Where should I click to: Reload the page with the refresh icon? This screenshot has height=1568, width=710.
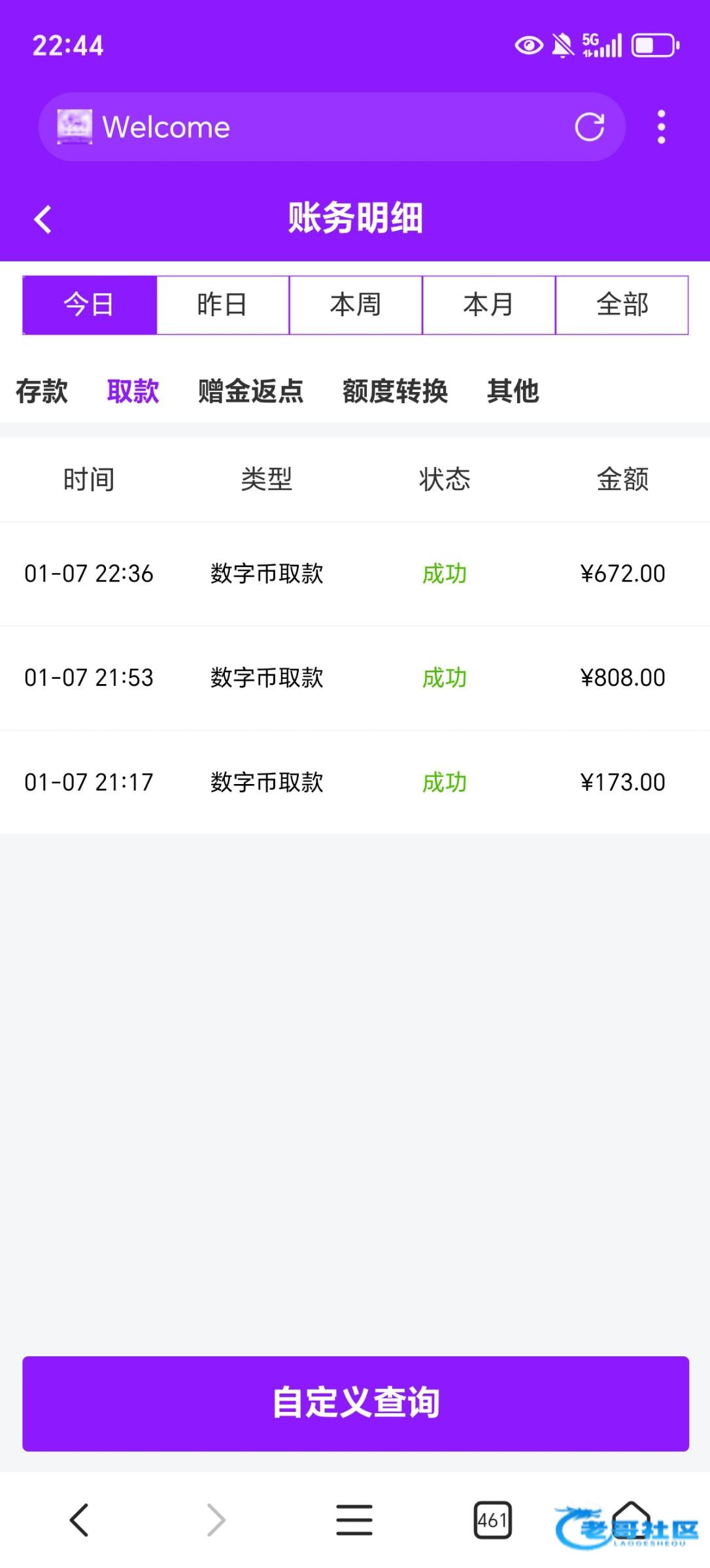[x=589, y=127]
